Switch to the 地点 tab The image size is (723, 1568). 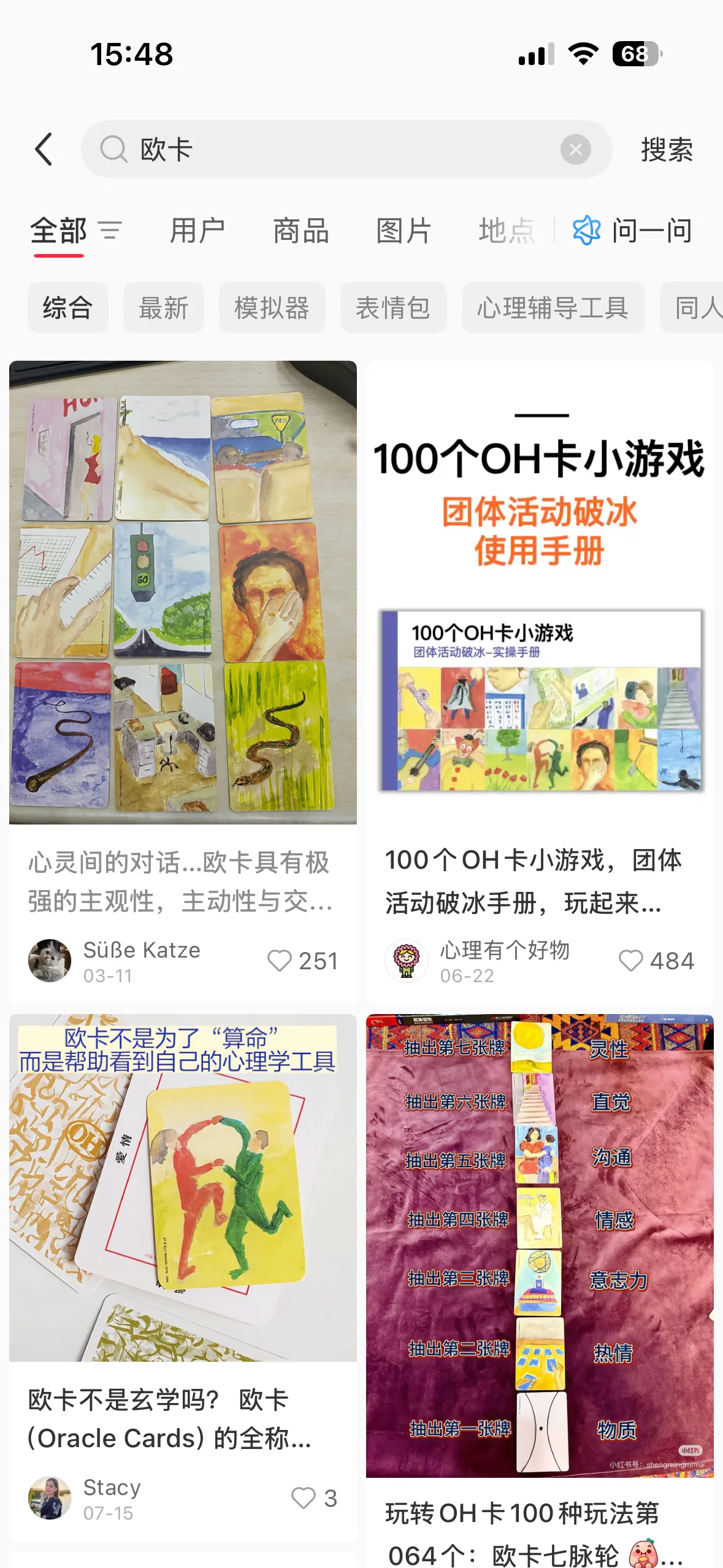coord(507,231)
